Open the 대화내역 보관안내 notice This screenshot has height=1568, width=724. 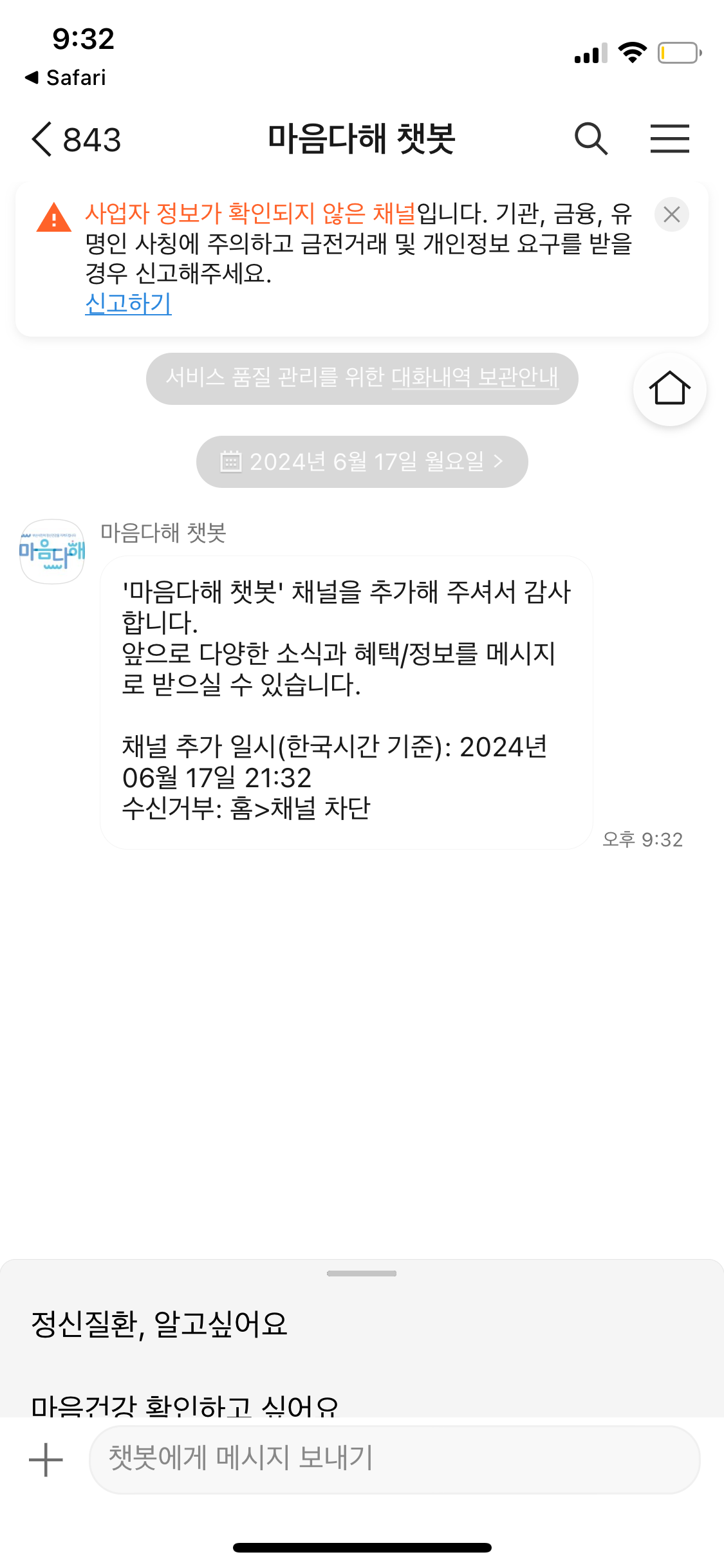point(475,378)
